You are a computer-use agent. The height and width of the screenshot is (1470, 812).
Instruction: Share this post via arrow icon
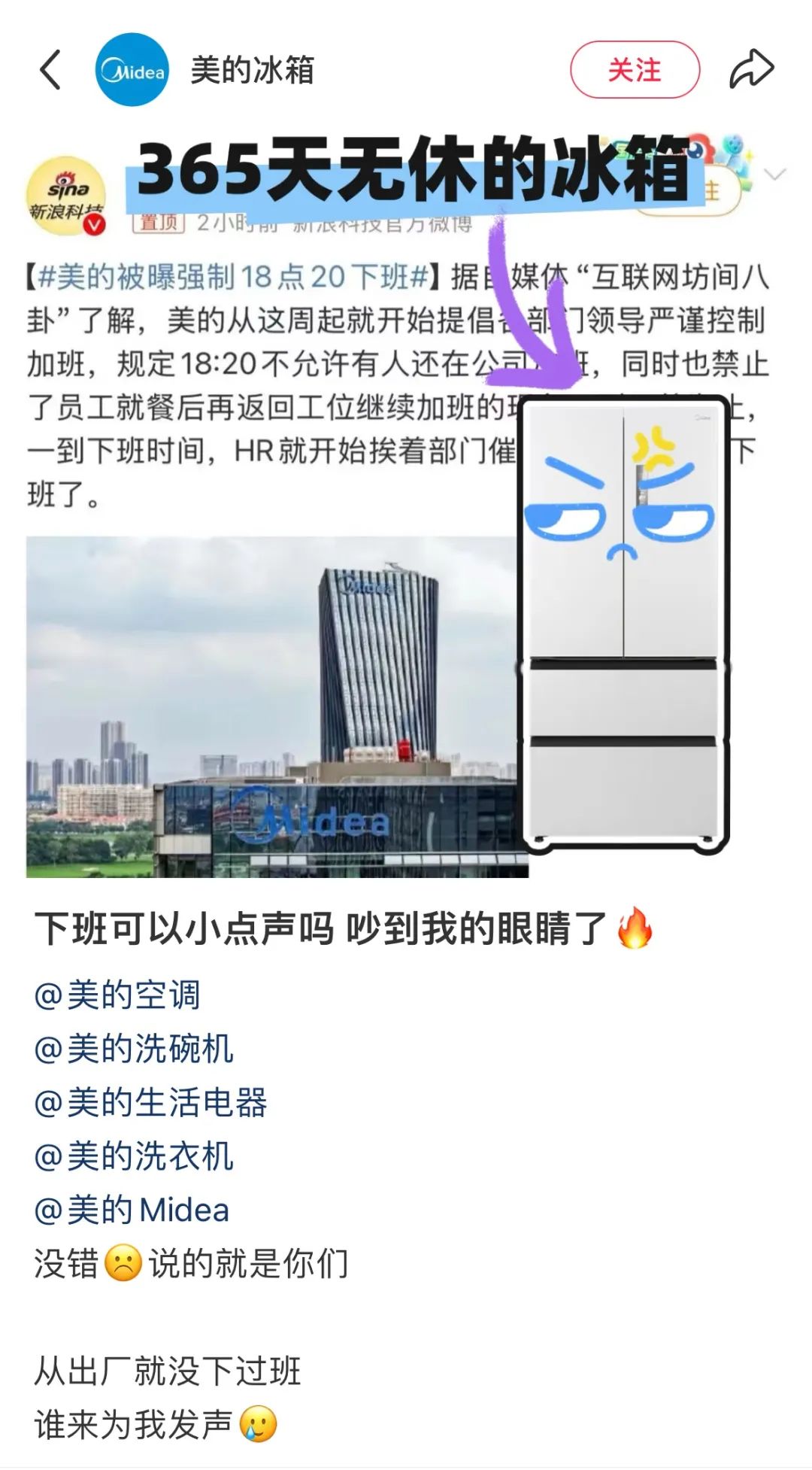pyautogui.click(x=751, y=70)
